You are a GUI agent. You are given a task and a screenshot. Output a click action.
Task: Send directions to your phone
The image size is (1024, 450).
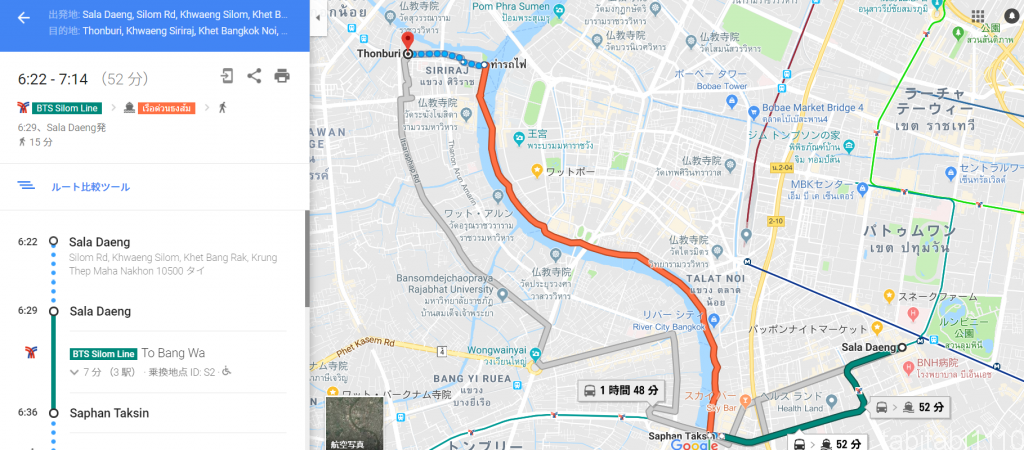click(x=228, y=75)
